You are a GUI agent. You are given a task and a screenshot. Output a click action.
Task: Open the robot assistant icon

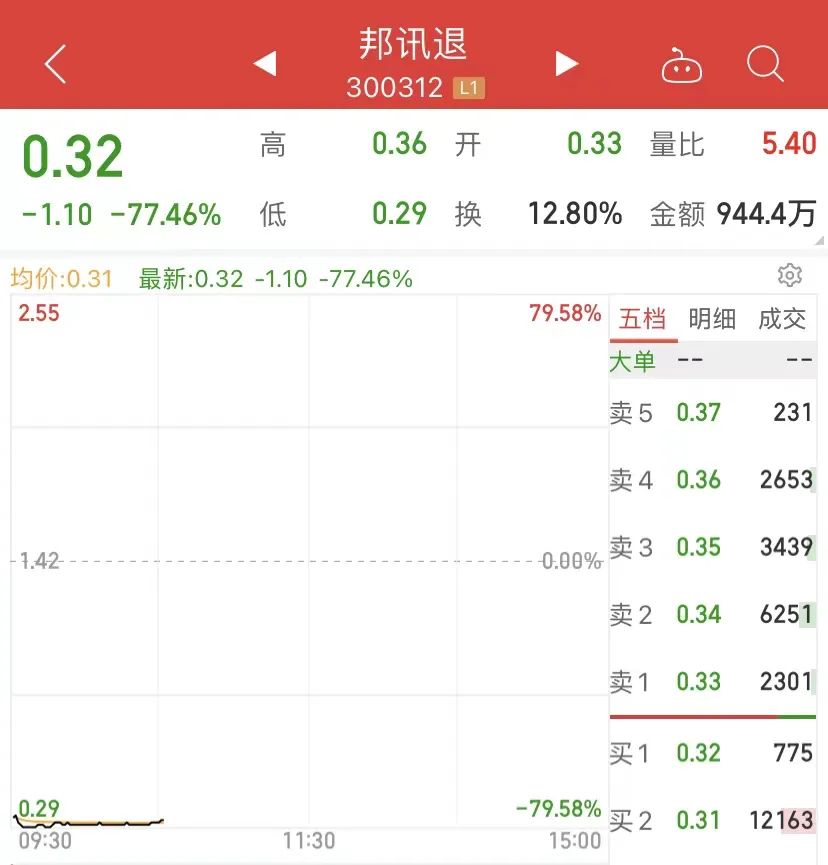point(682,65)
